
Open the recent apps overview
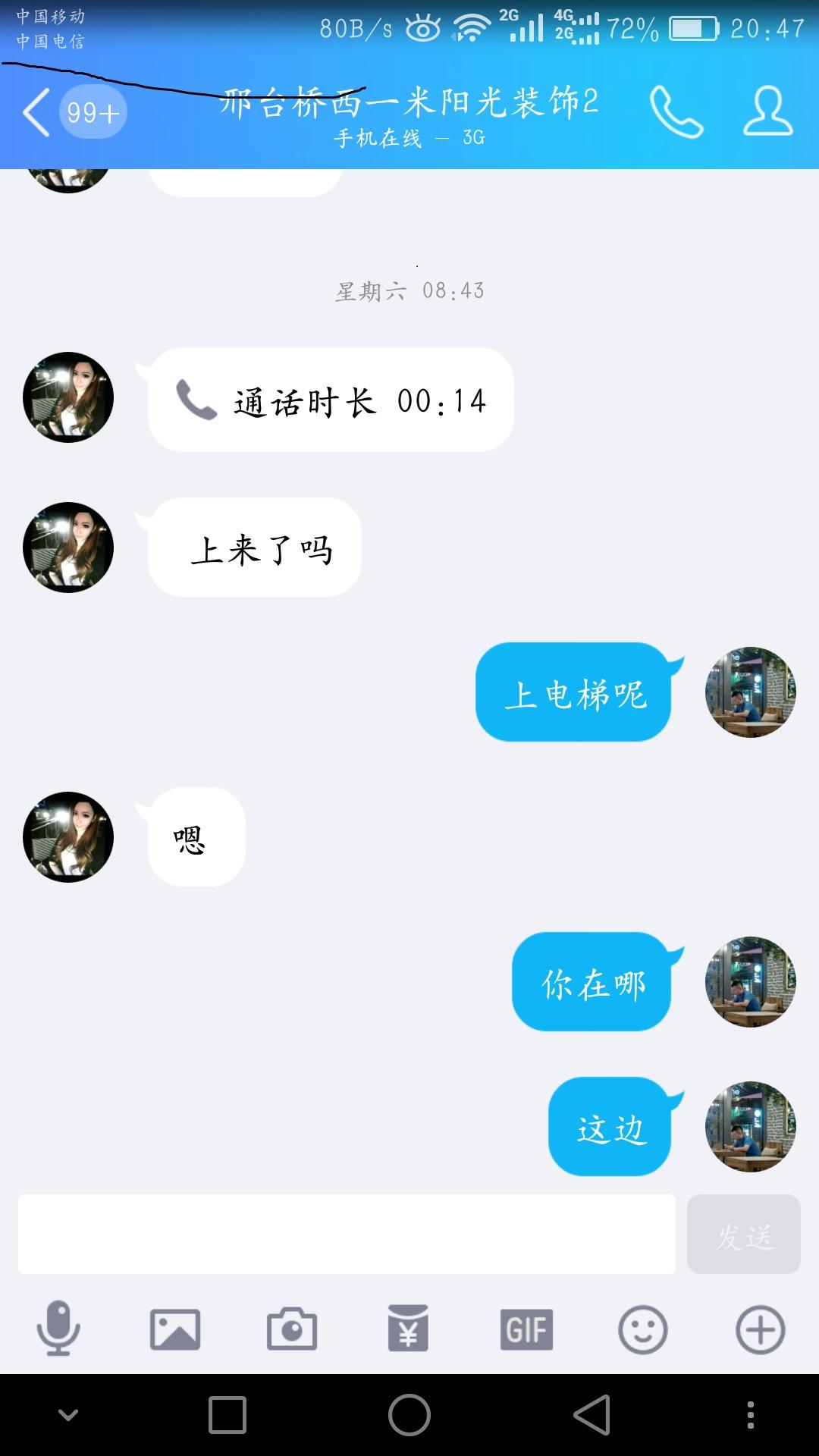click(x=227, y=1415)
